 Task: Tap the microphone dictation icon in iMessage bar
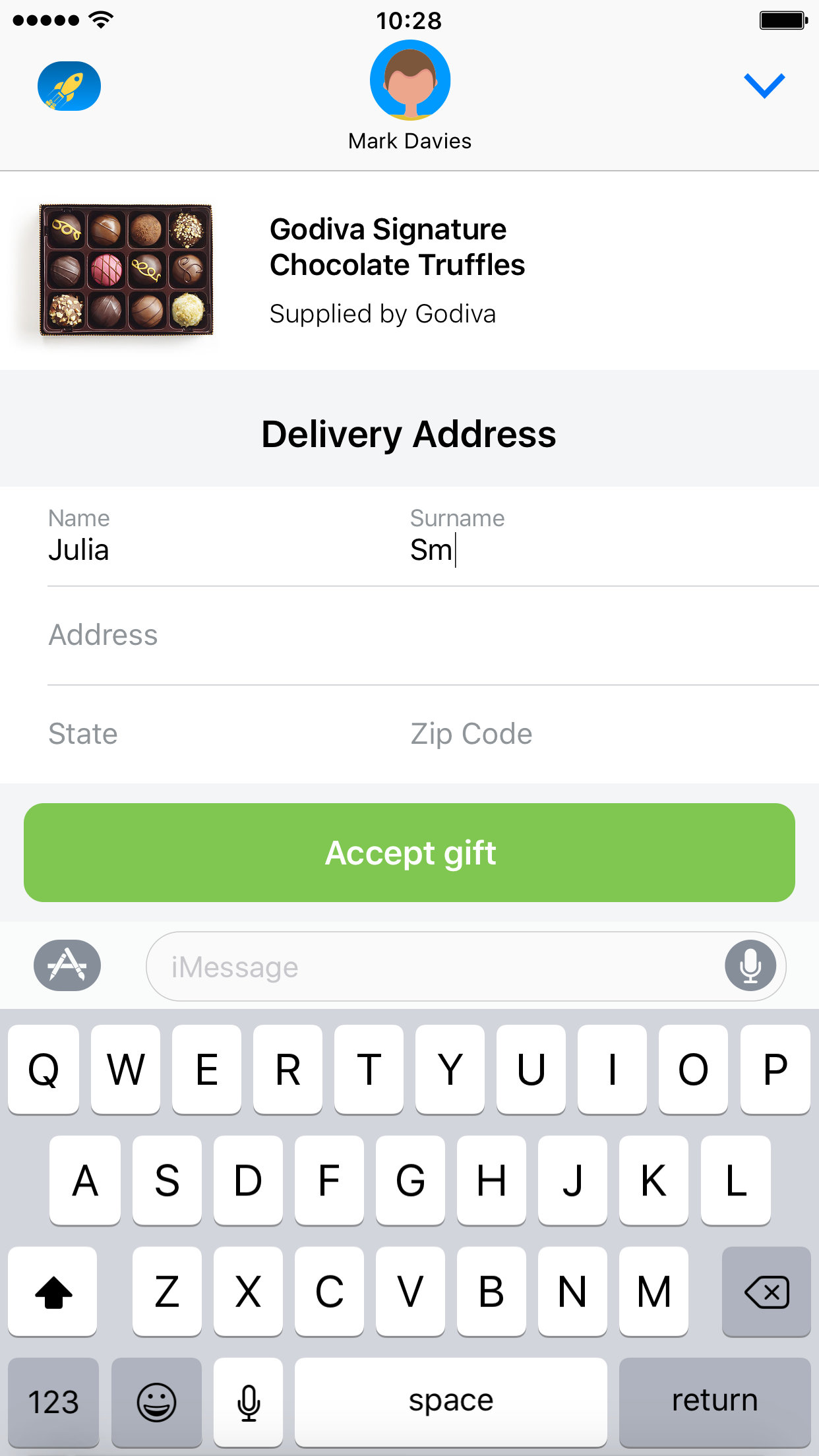tap(750, 965)
